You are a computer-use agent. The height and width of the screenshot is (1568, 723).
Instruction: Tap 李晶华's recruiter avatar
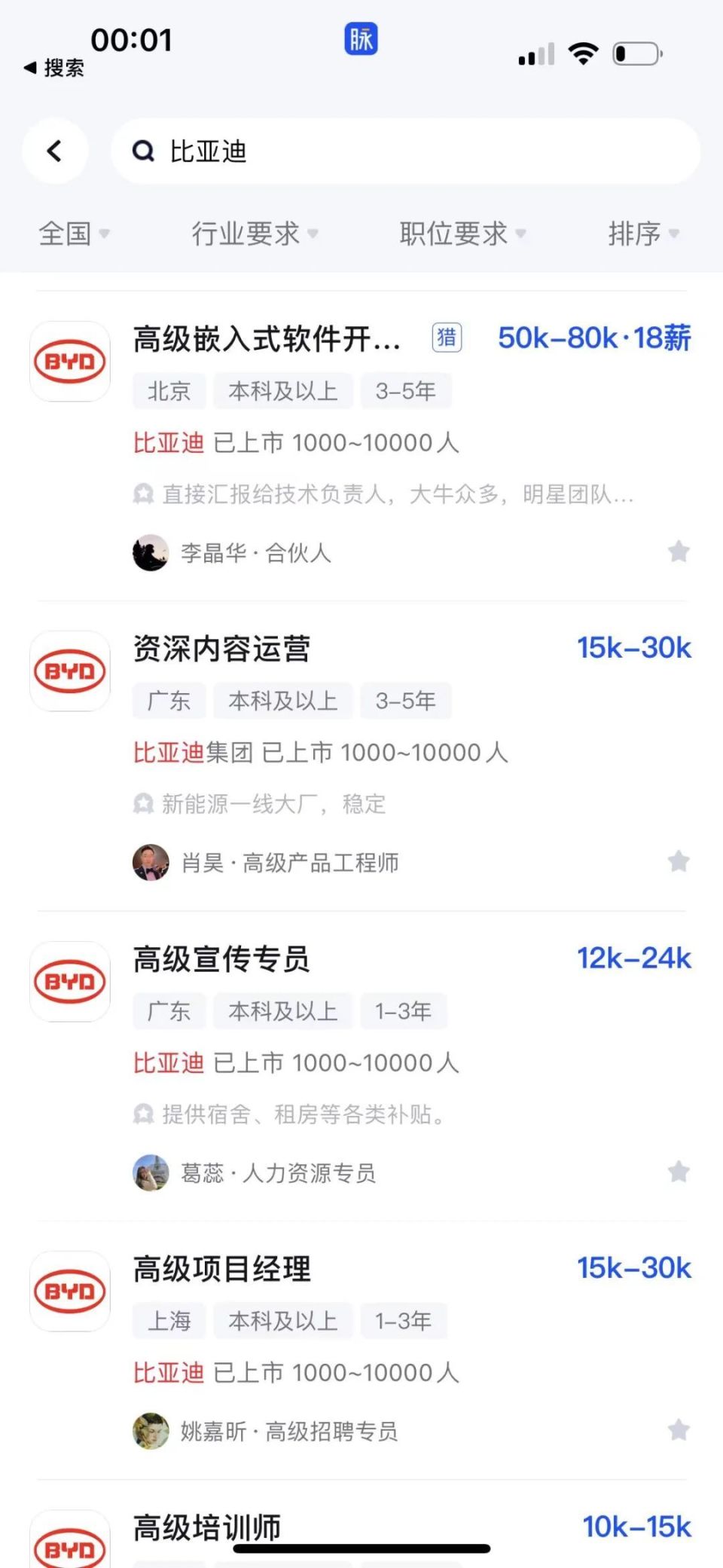click(x=151, y=552)
